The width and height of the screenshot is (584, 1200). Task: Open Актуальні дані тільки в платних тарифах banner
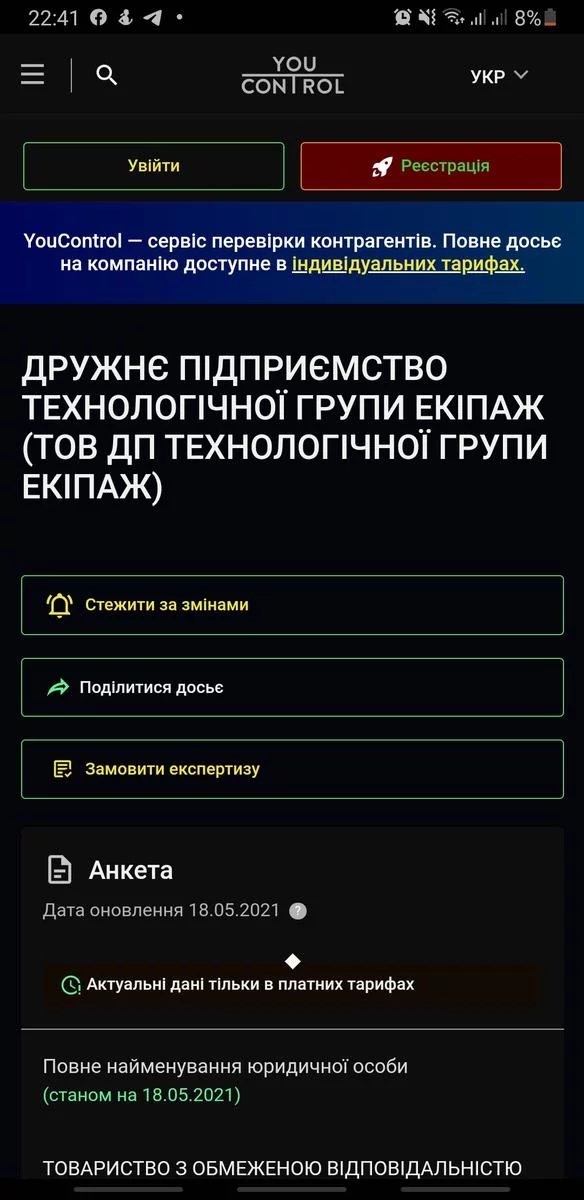point(292,985)
